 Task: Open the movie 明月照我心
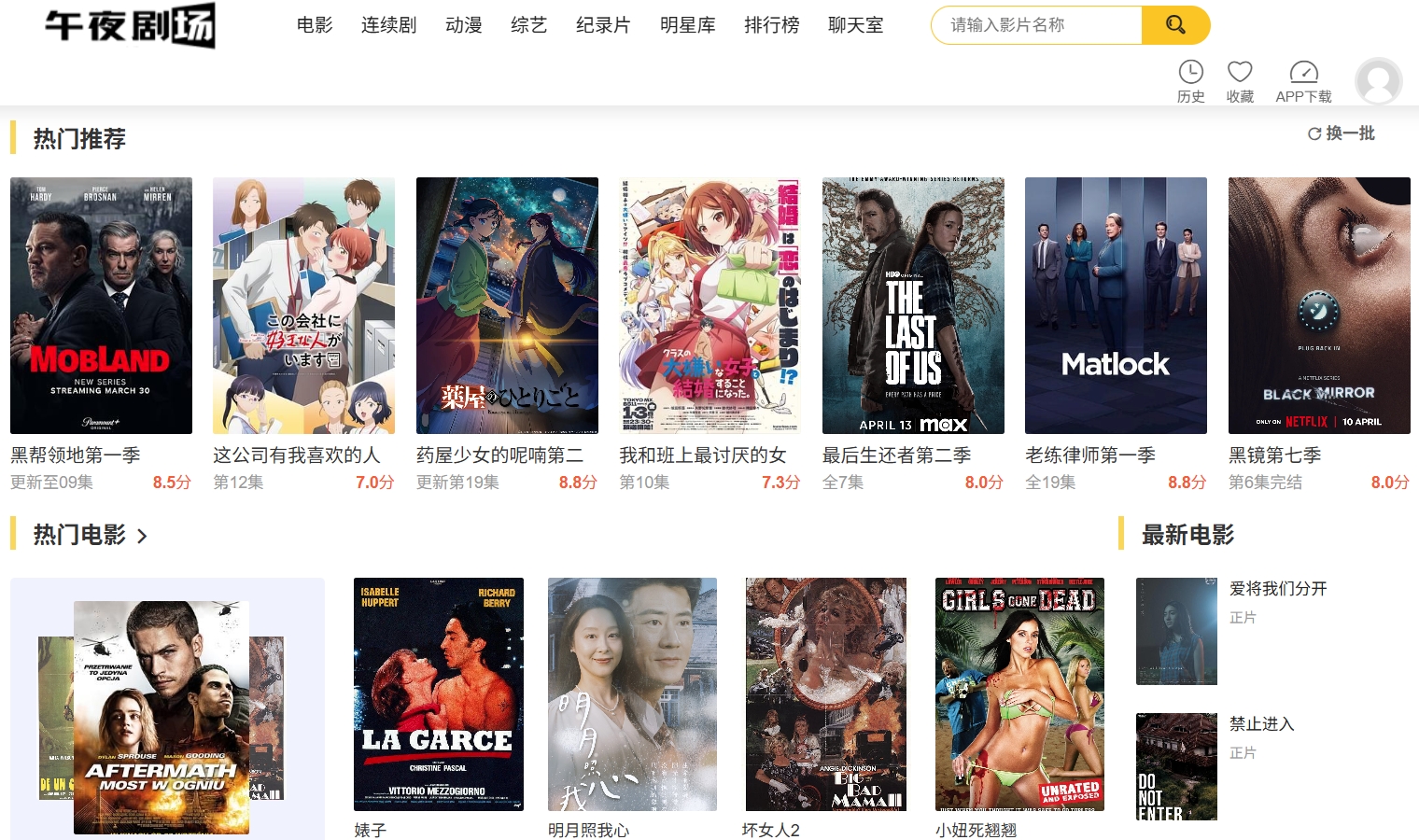tap(632, 694)
